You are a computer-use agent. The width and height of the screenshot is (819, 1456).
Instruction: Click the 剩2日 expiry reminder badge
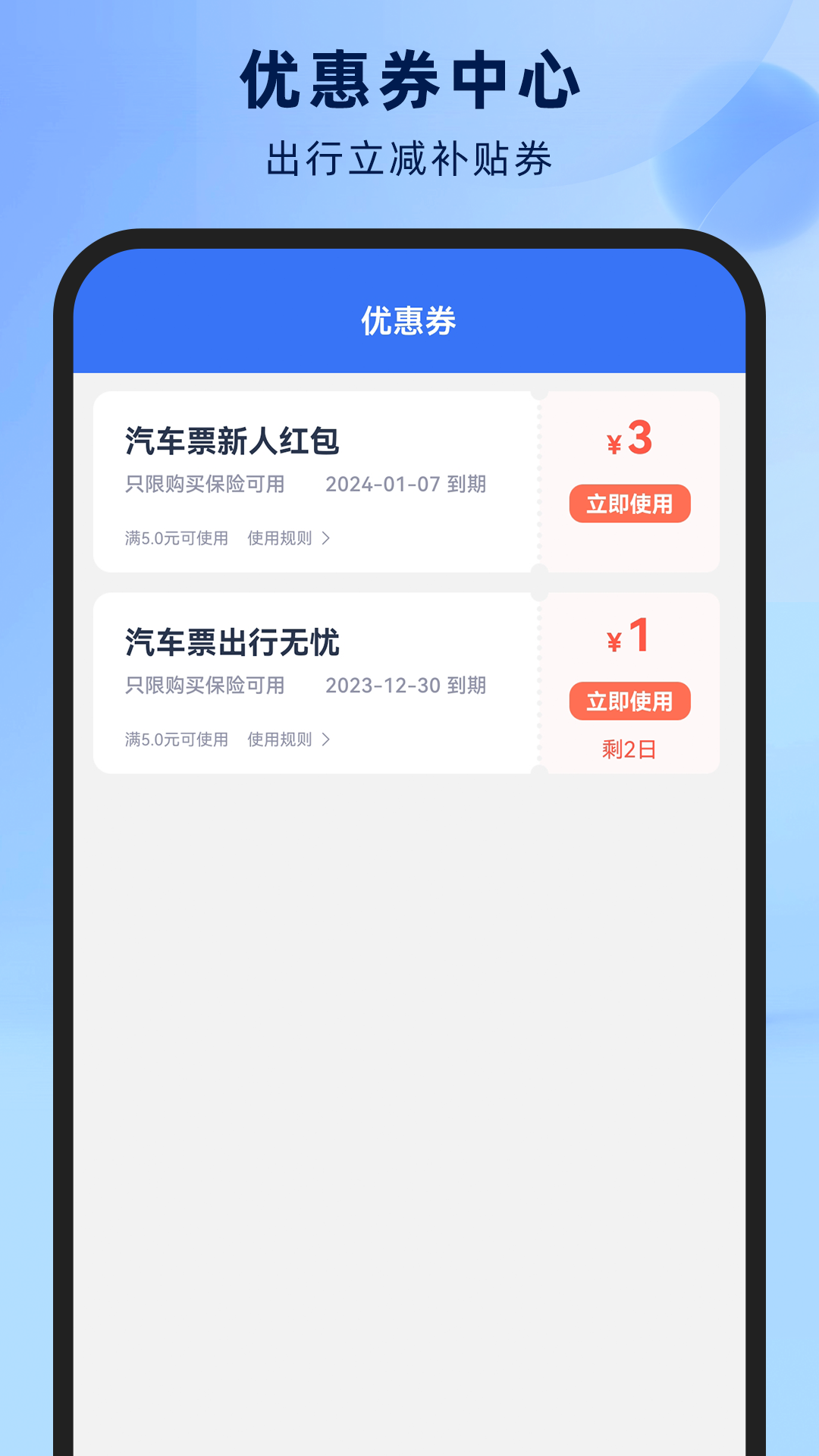pyautogui.click(x=629, y=749)
